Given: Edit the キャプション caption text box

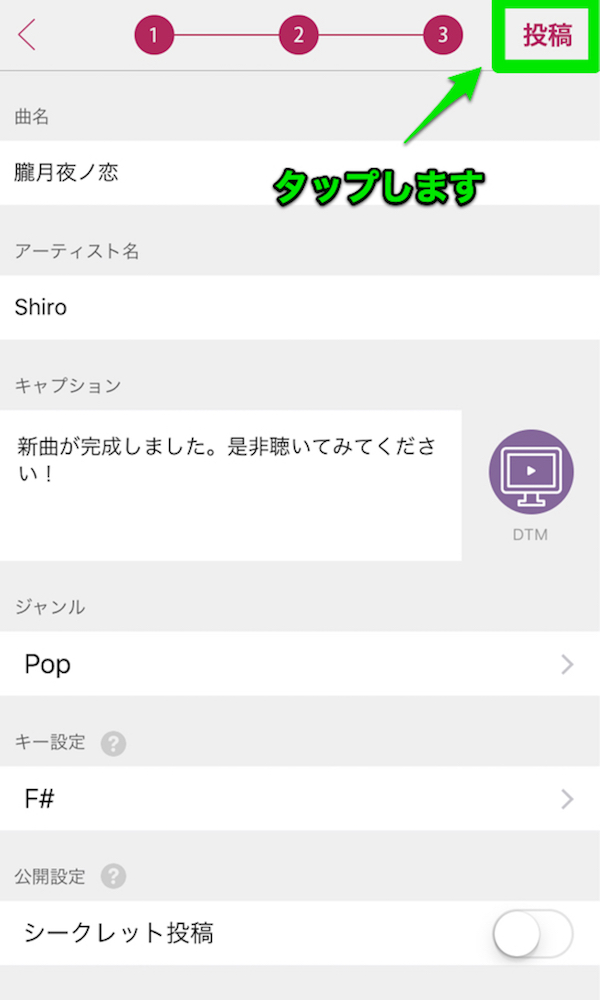Looking at the screenshot, I should click(231, 485).
